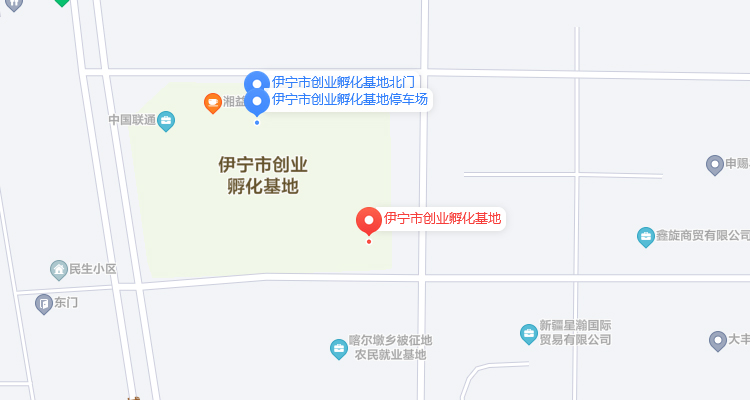The image size is (750, 400).
Task: Tap the 东门 gate marker
Action: click(x=43, y=302)
